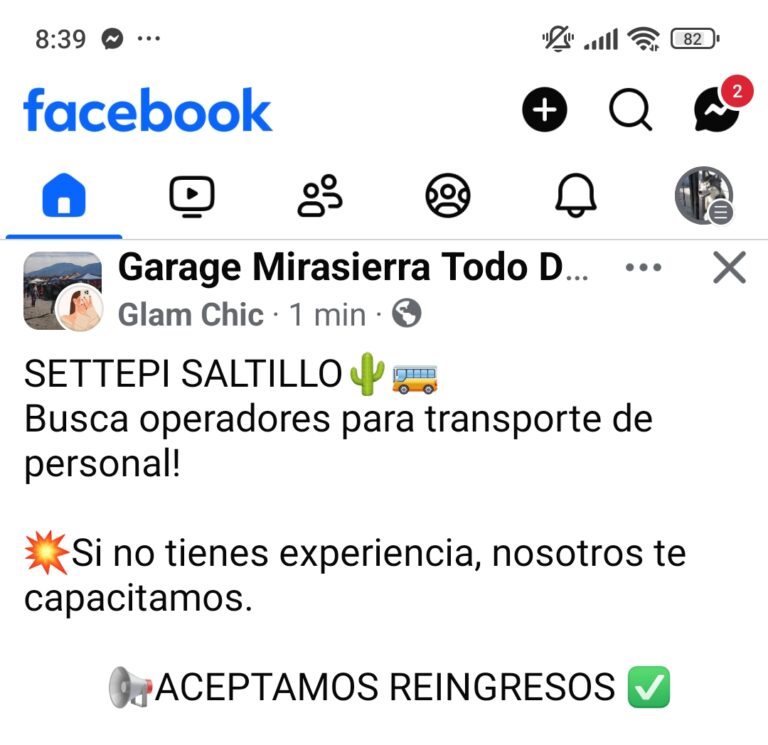Switch to the Home feed tab
This screenshot has height=745, width=768.
[x=64, y=195]
